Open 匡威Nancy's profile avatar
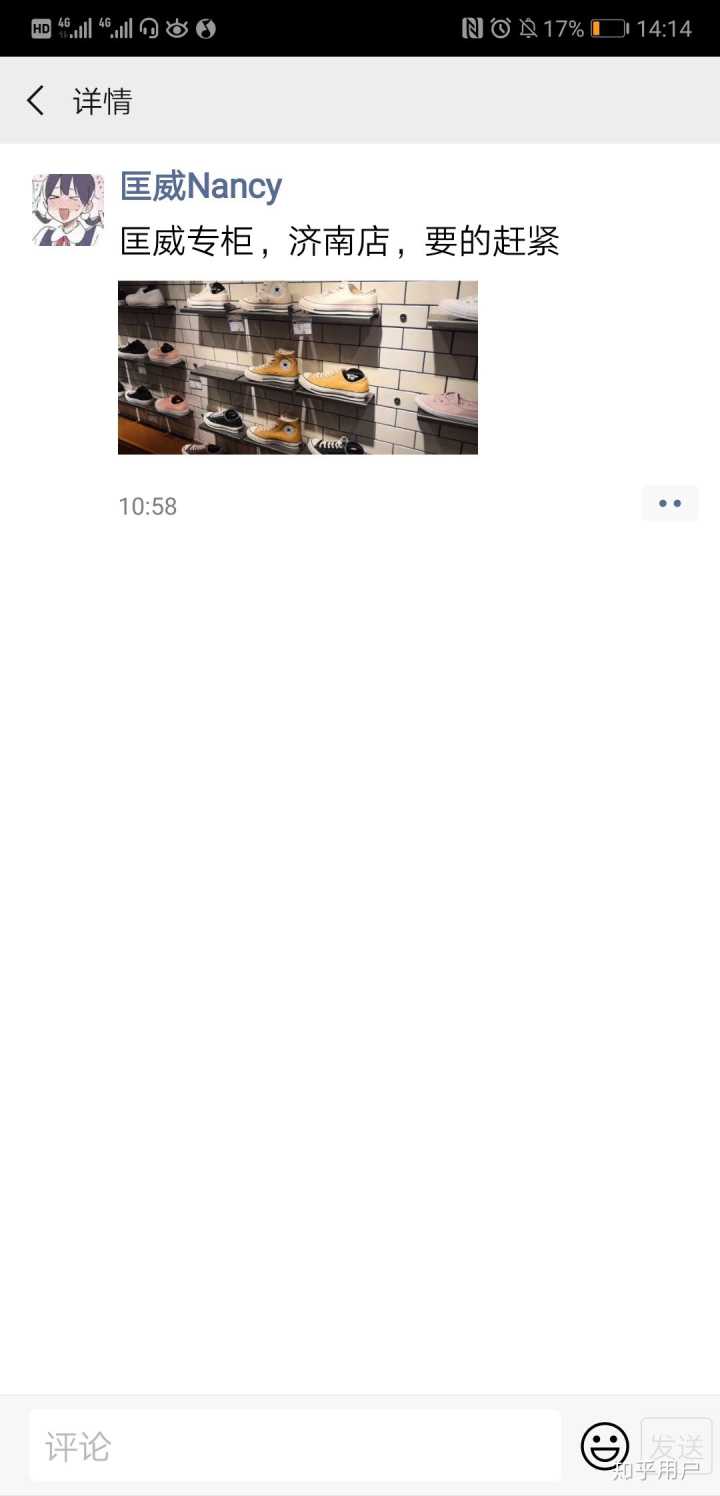The image size is (720, 1496). [x=68, y=210]
